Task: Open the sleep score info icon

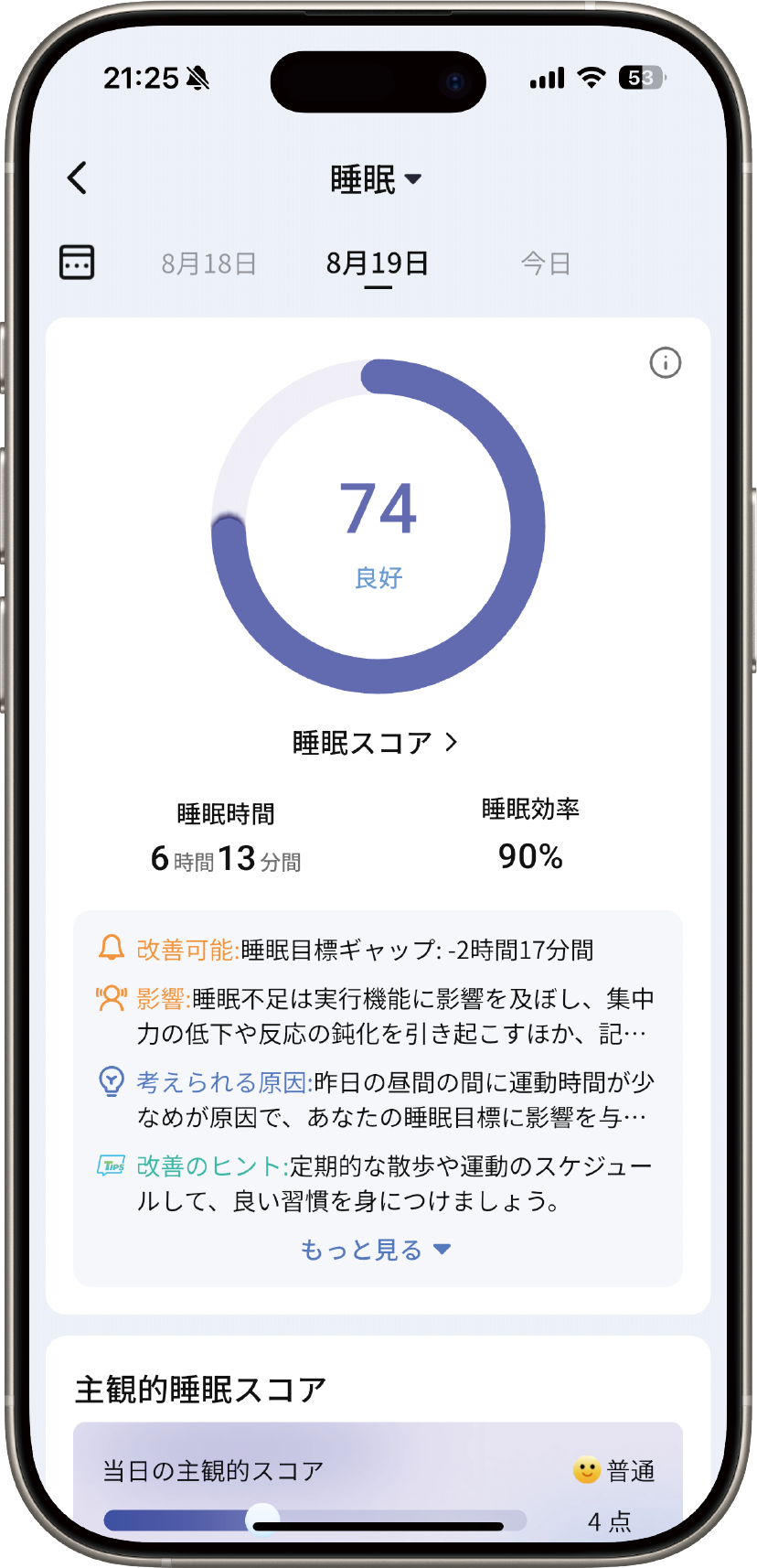Action: [x=665, y=363]
